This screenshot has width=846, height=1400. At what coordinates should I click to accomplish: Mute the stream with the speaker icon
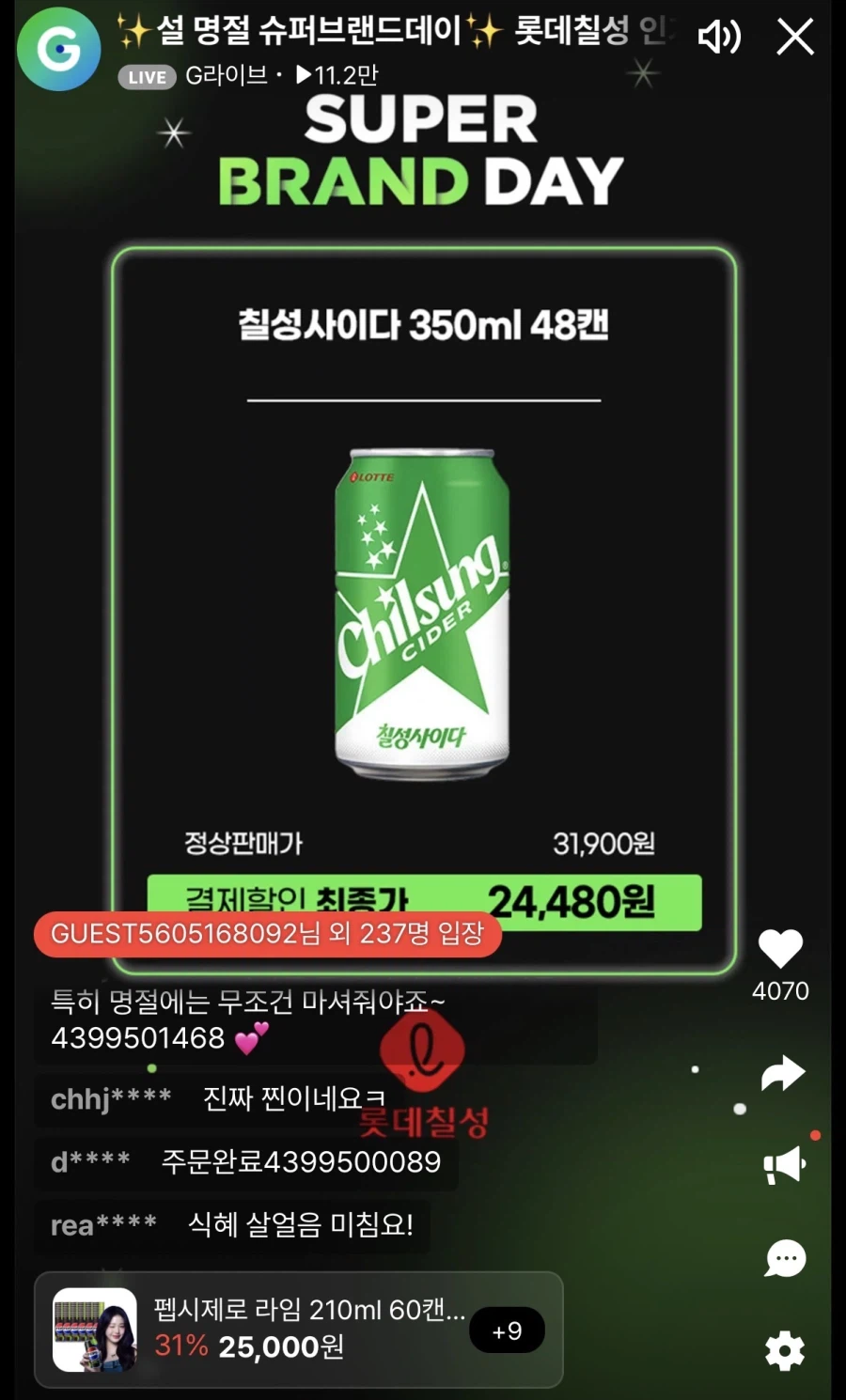coord(718,35)
